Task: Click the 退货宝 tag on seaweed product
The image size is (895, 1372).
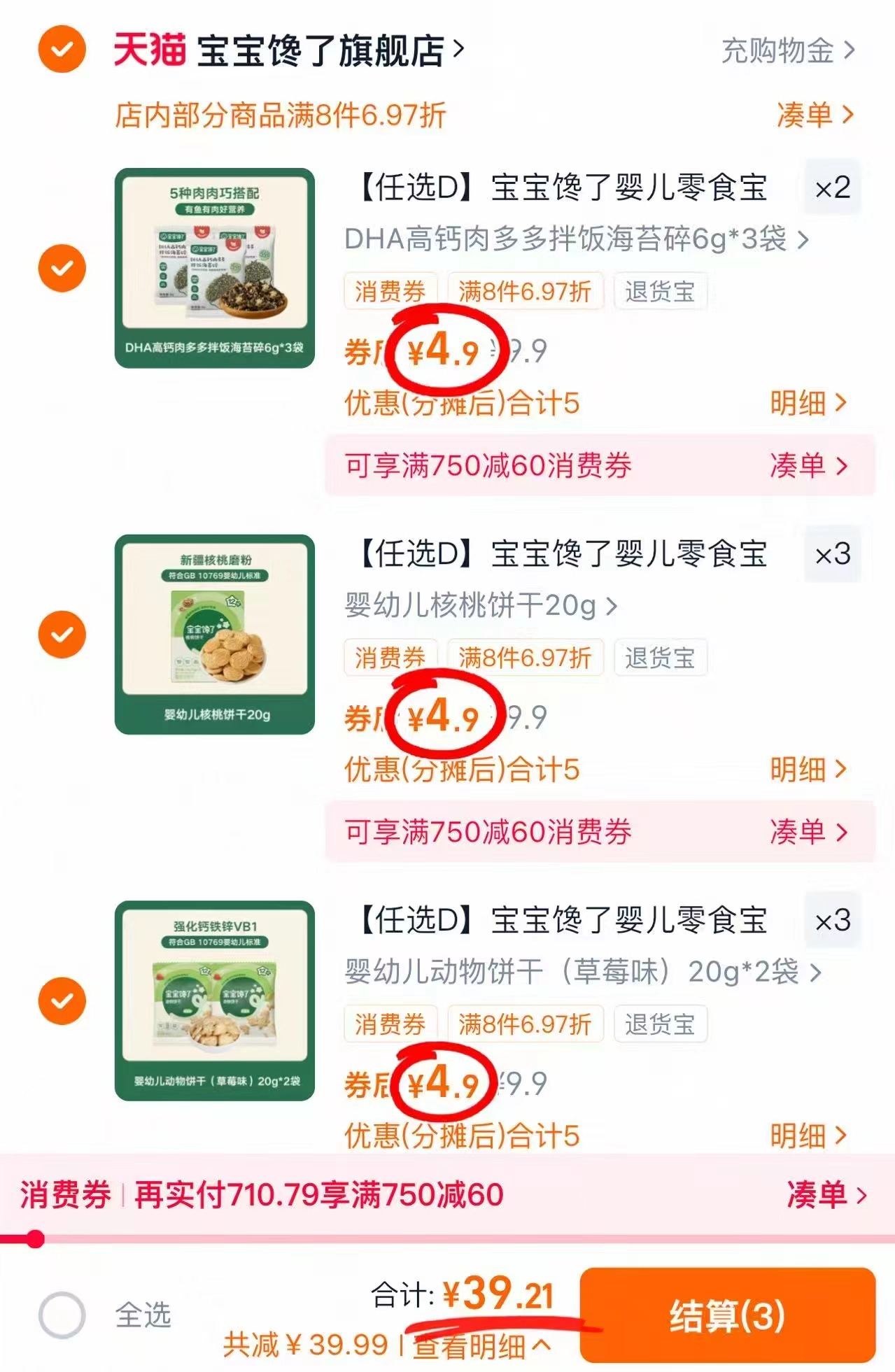Action: pyautogui.click(x=661, y=292)
